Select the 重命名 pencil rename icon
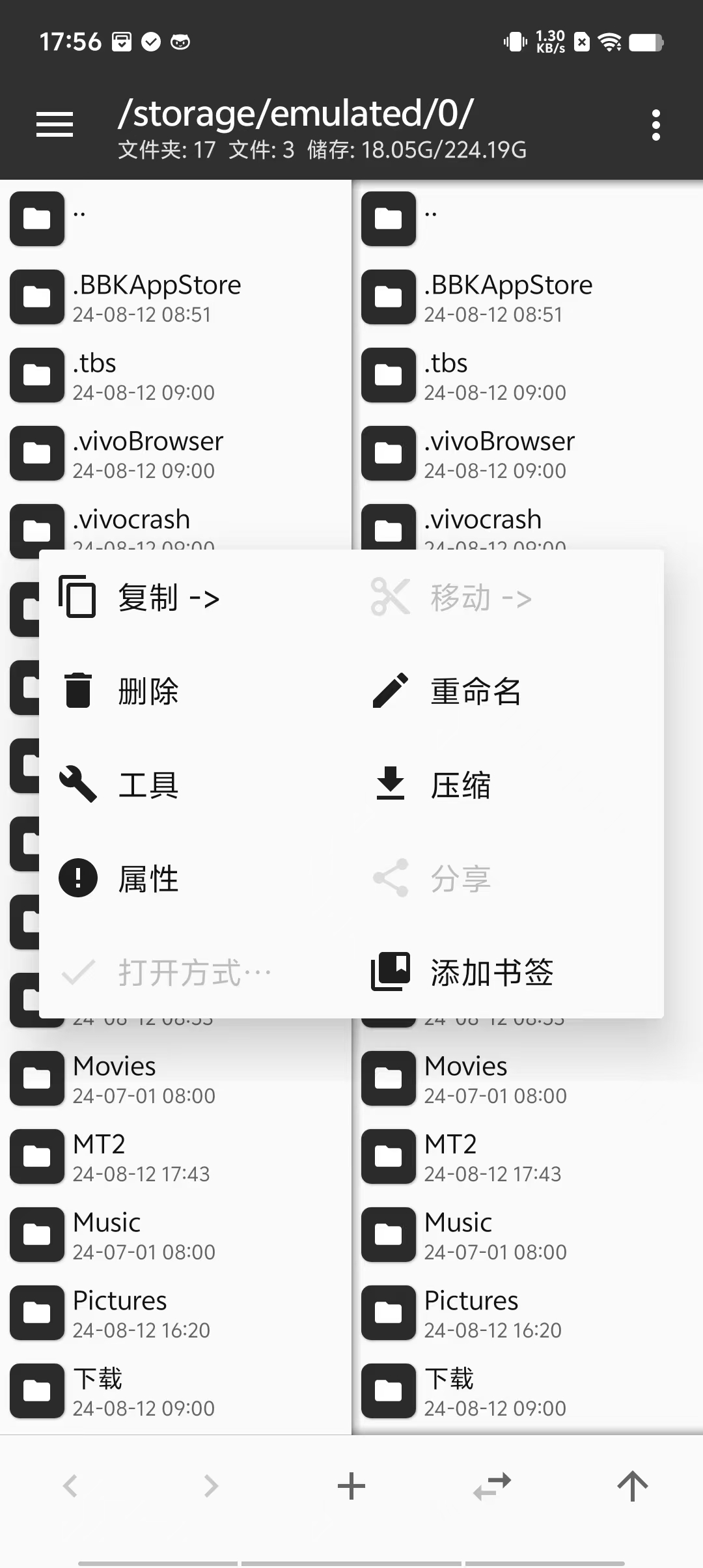 point(389,692)
